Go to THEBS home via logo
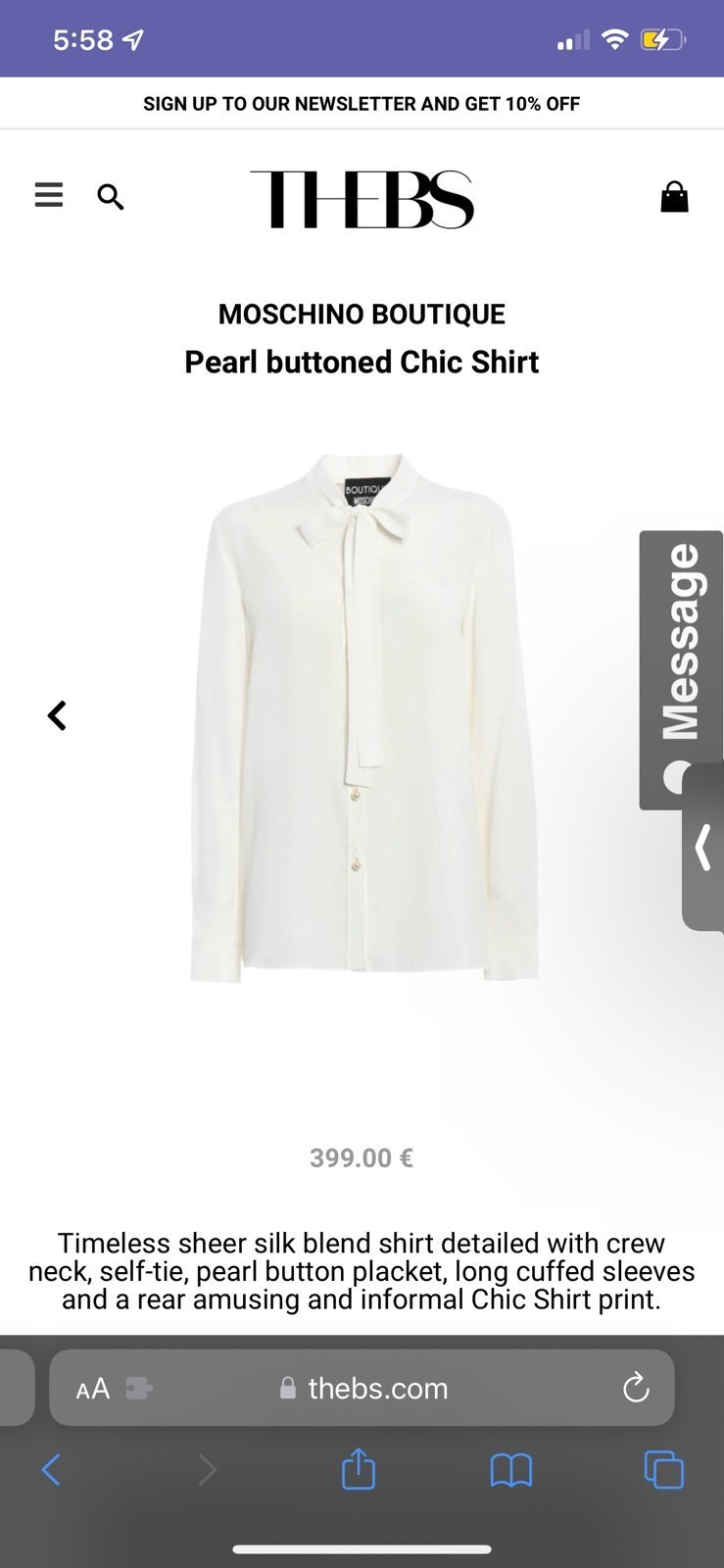 click(x=362, y=200)
